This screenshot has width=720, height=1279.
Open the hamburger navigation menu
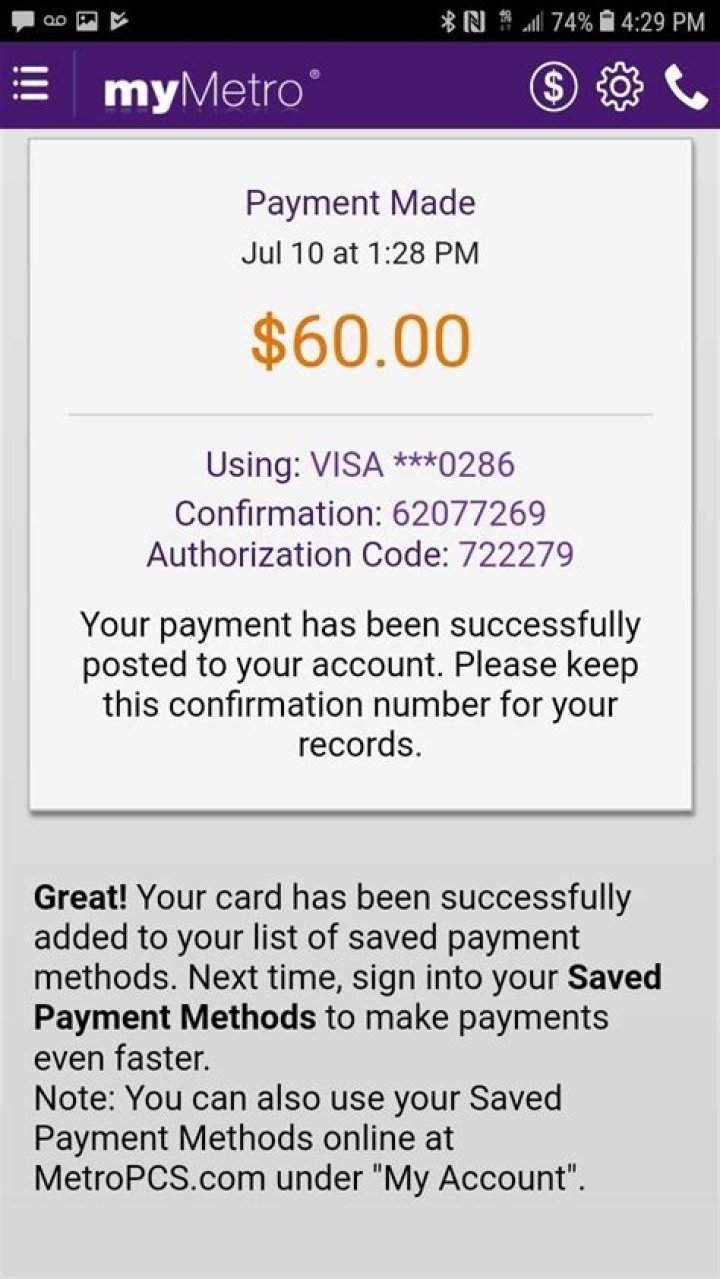pyautogui.click(x=31, y=86)
